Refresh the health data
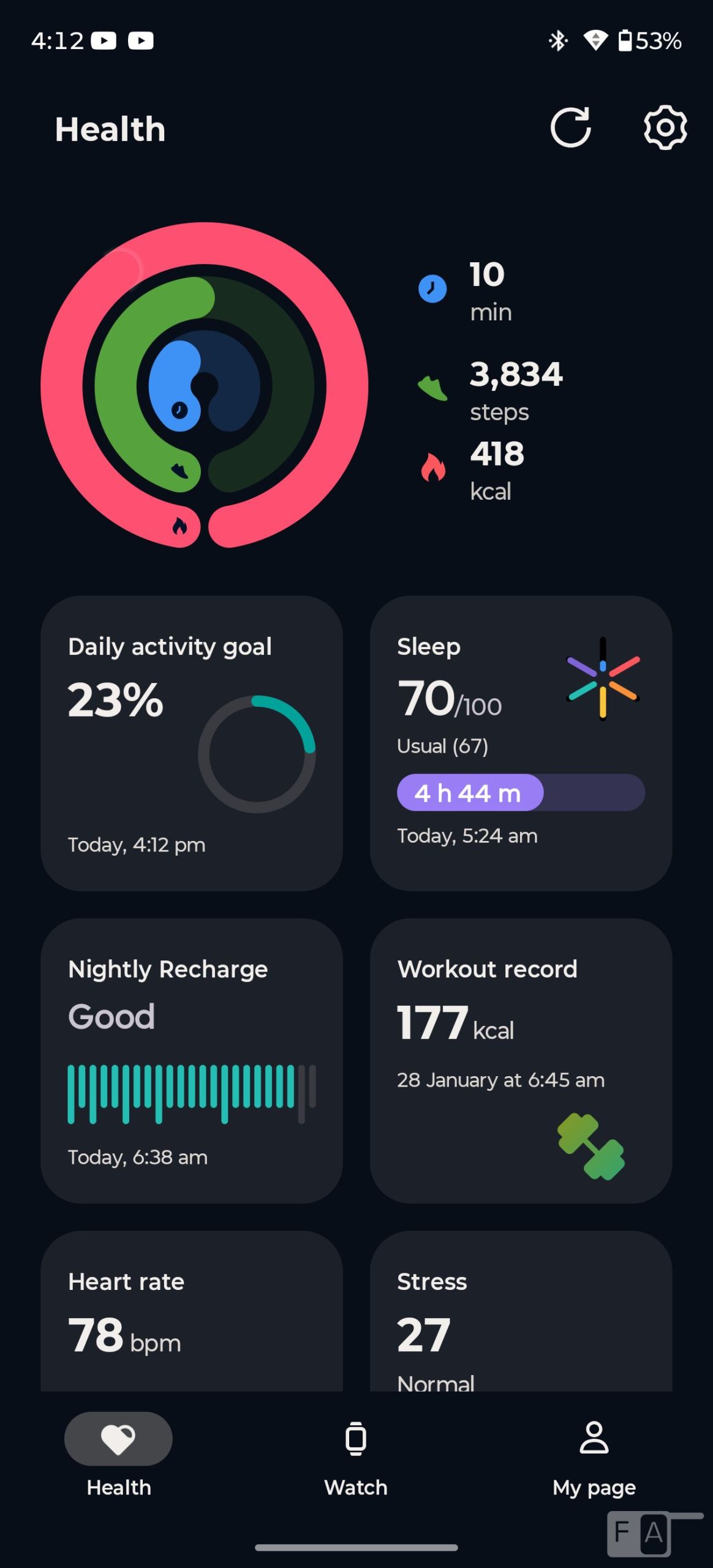Viewport: 713px width, 1568px height. [570, 128]
